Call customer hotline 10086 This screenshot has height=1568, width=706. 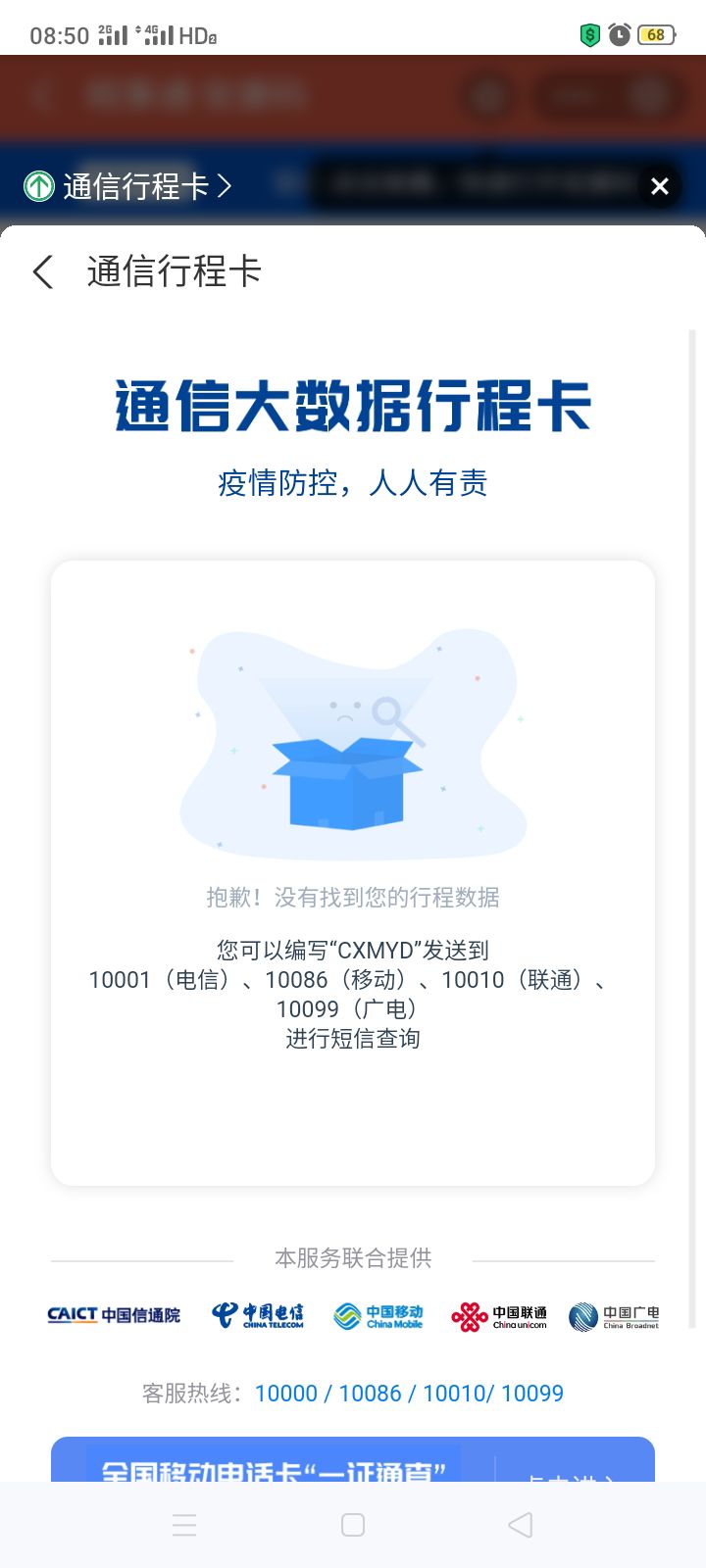click(x=370, y=1394)
